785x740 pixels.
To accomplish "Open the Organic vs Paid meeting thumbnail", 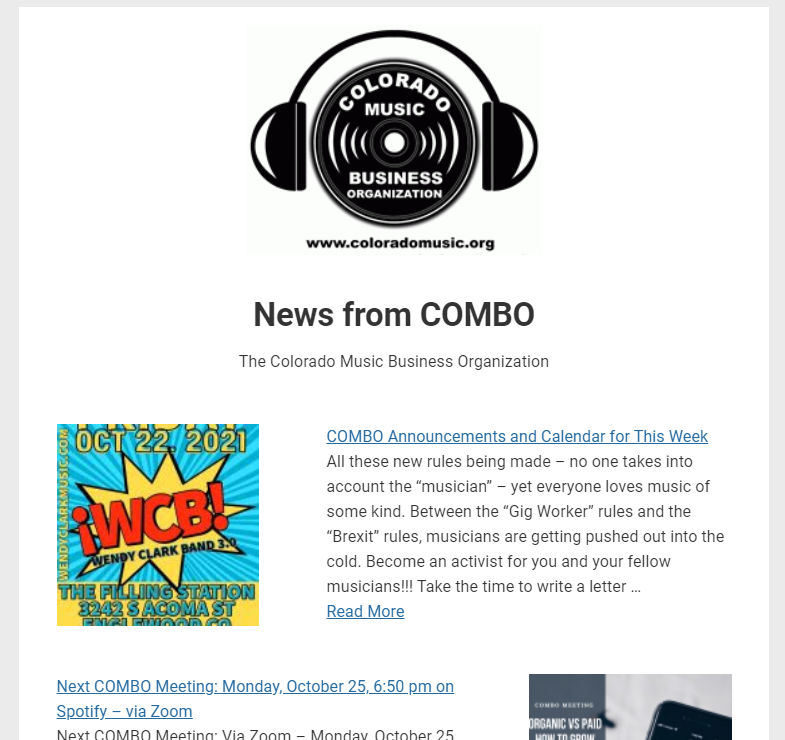I will [630, 707].
